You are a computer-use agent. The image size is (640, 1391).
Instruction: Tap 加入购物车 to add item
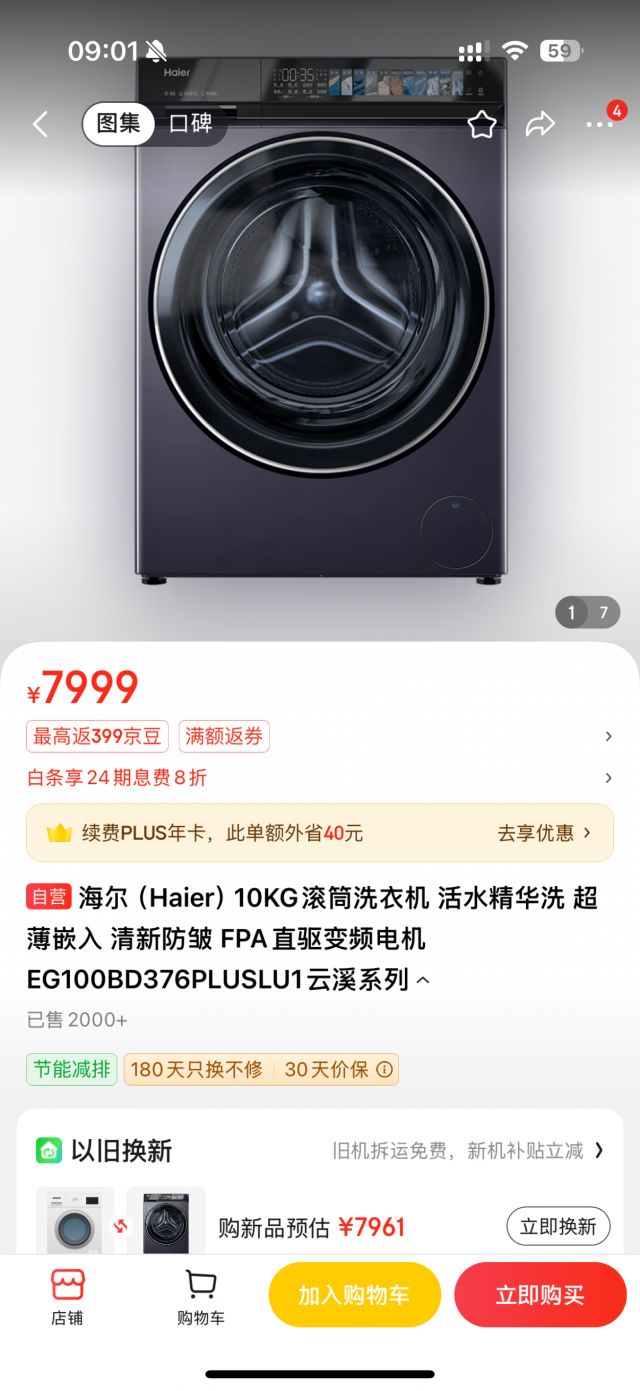(354, 1295)
